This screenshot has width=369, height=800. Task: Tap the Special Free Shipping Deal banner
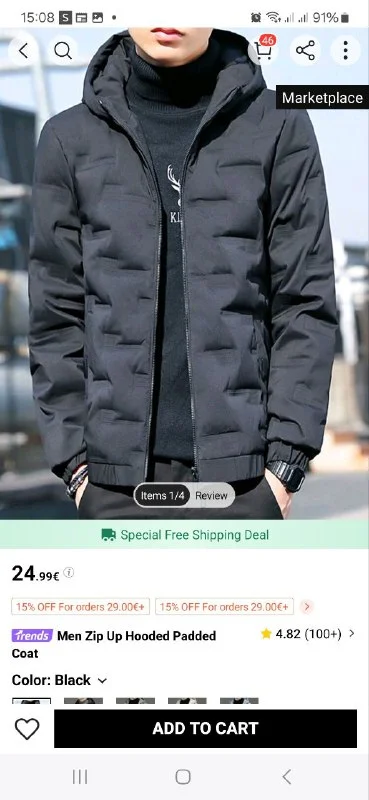point(184,535)
